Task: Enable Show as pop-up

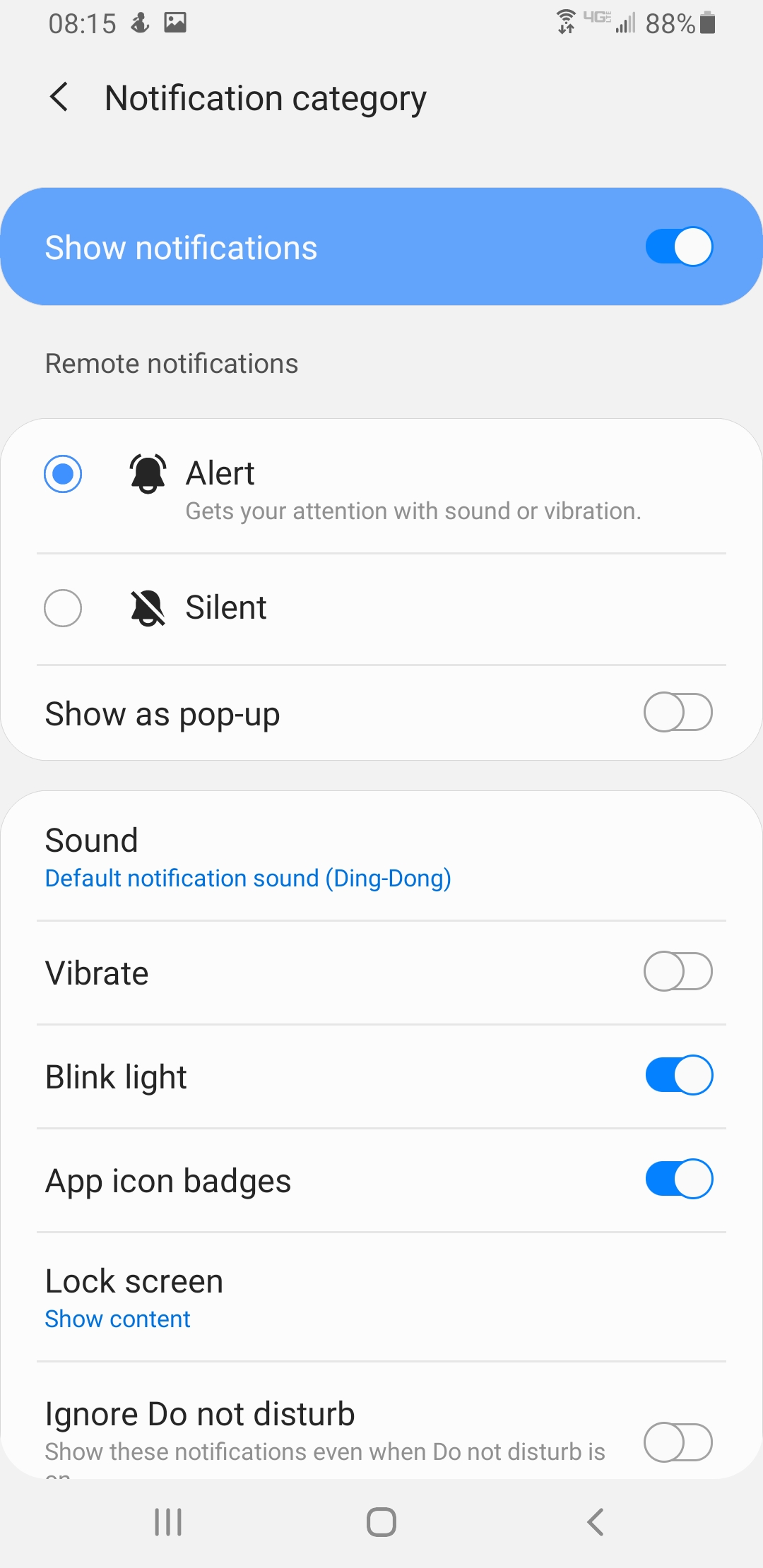Action: pos(678,713)
